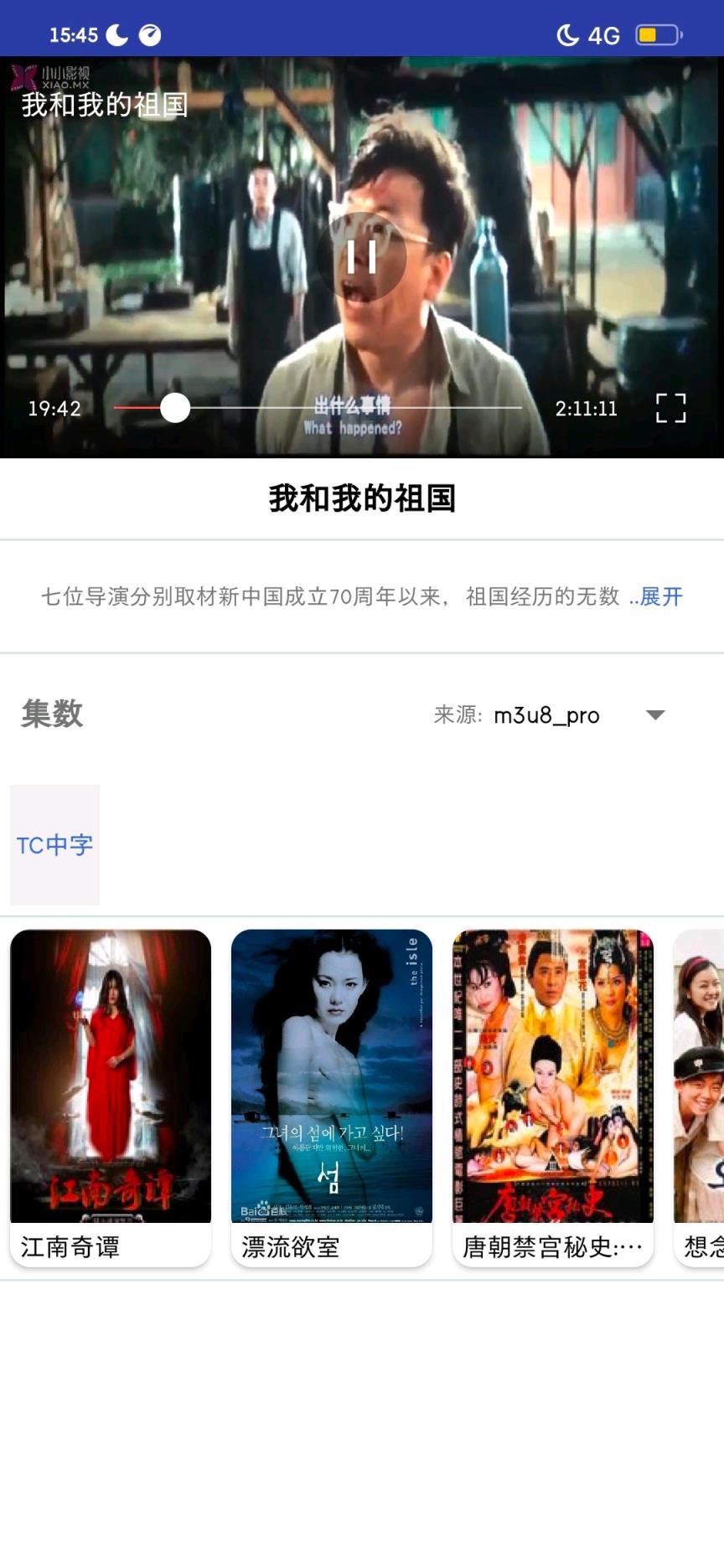Tap the 4G network indicator

(x=602, y=35)
